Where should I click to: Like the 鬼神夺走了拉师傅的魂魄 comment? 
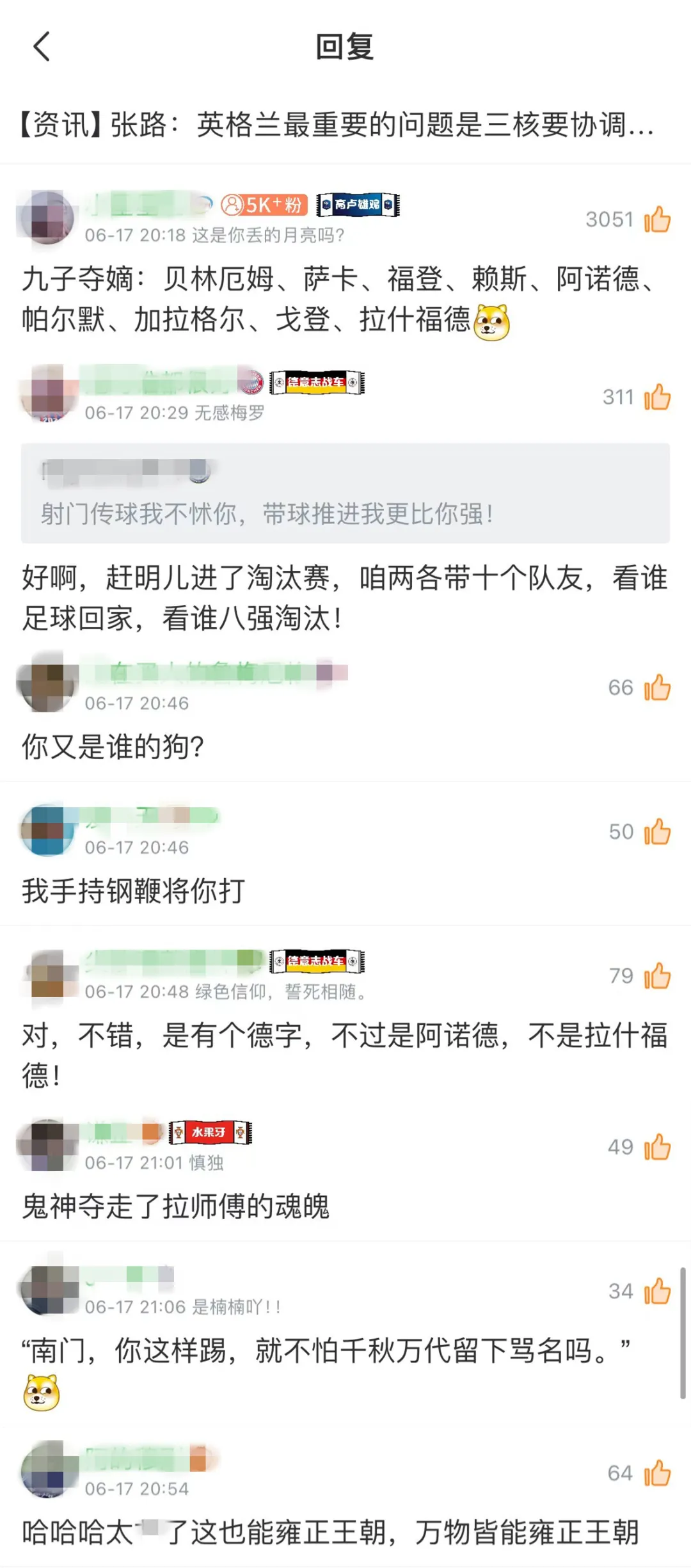pos(657,1147)
